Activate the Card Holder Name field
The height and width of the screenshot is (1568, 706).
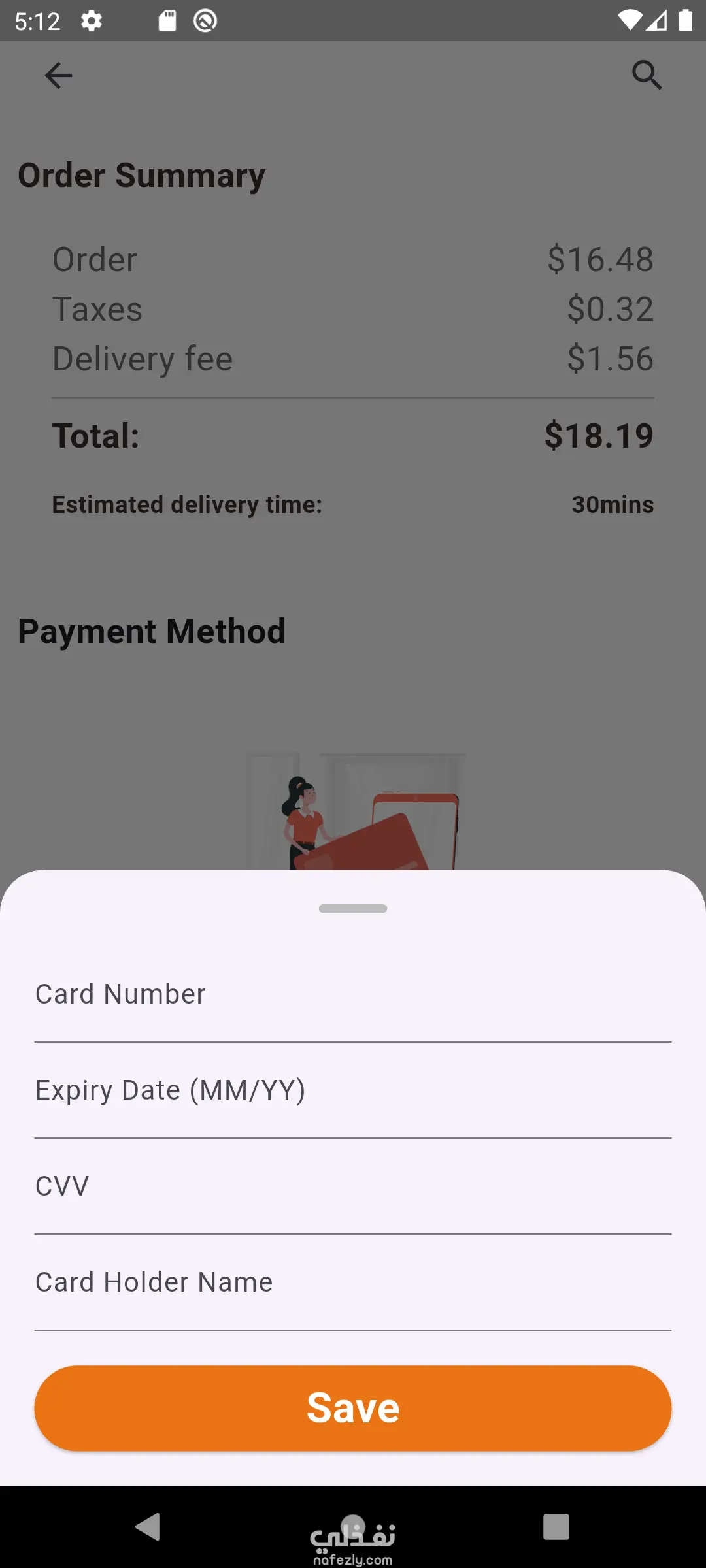(353, 1283)
